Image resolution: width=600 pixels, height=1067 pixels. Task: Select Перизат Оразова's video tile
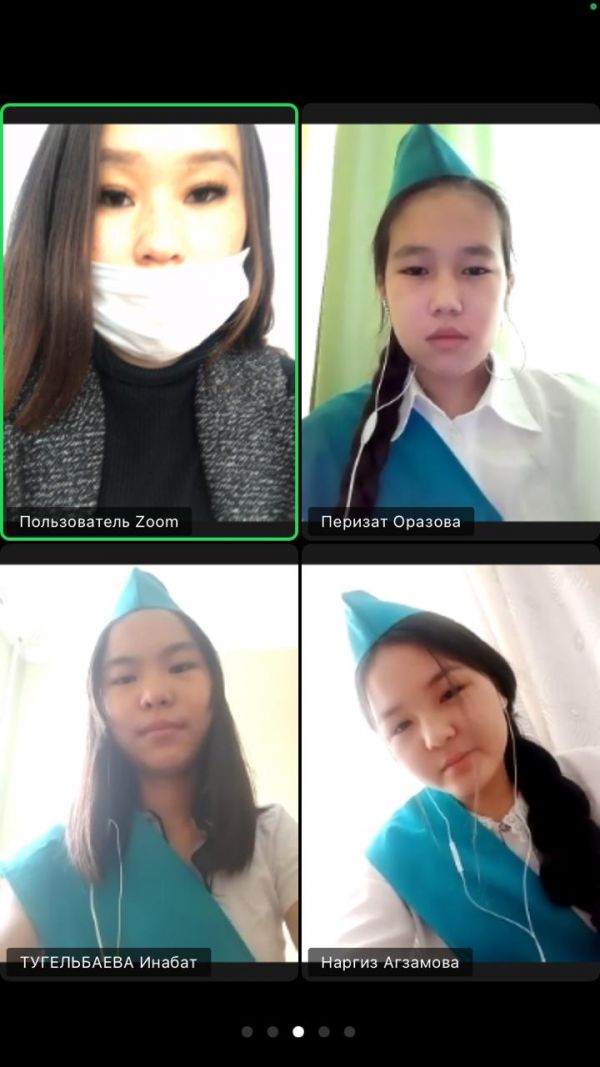pyautogui.click(x=450, y=320)
